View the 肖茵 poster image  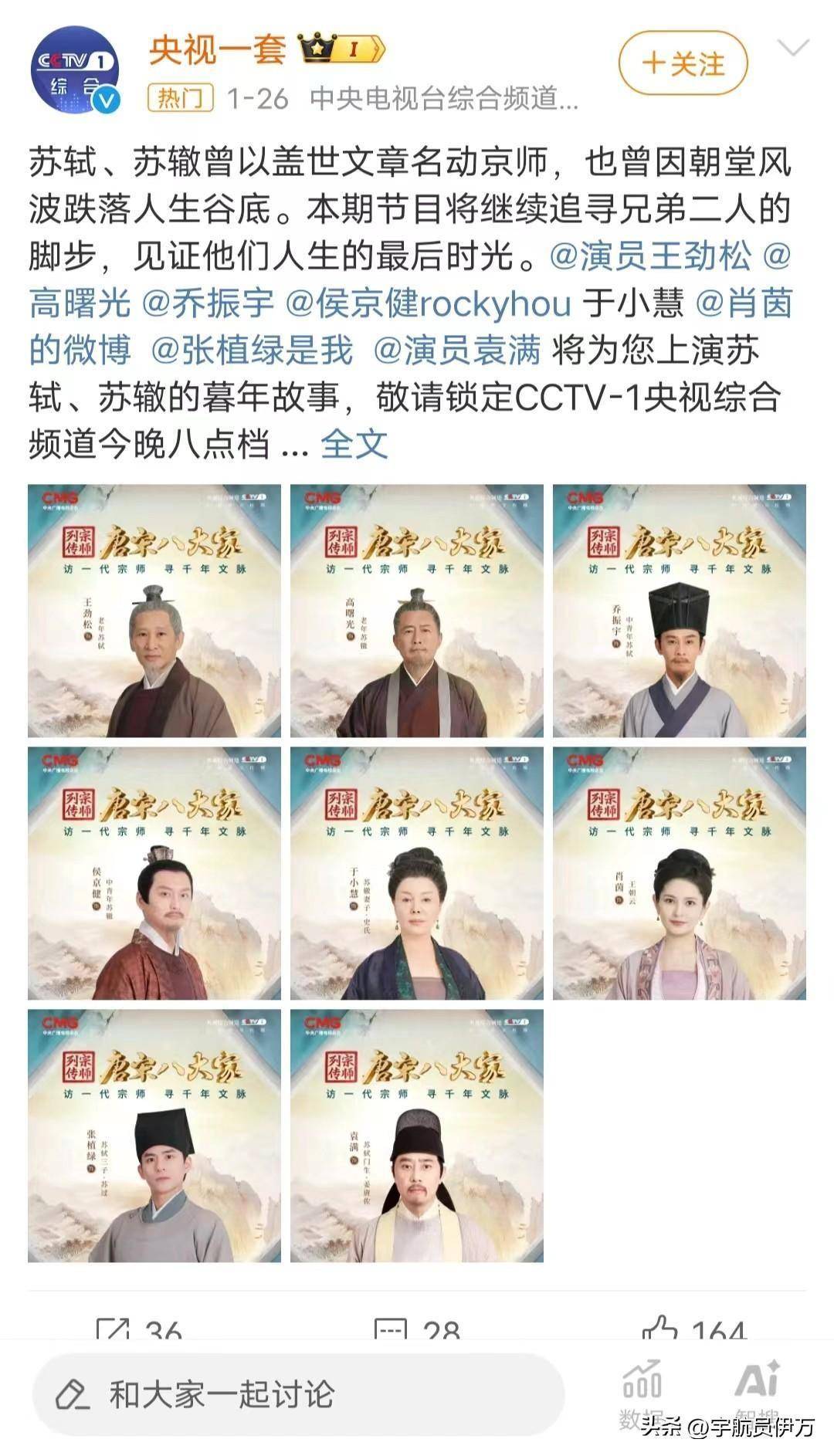(x=680, y=873)
